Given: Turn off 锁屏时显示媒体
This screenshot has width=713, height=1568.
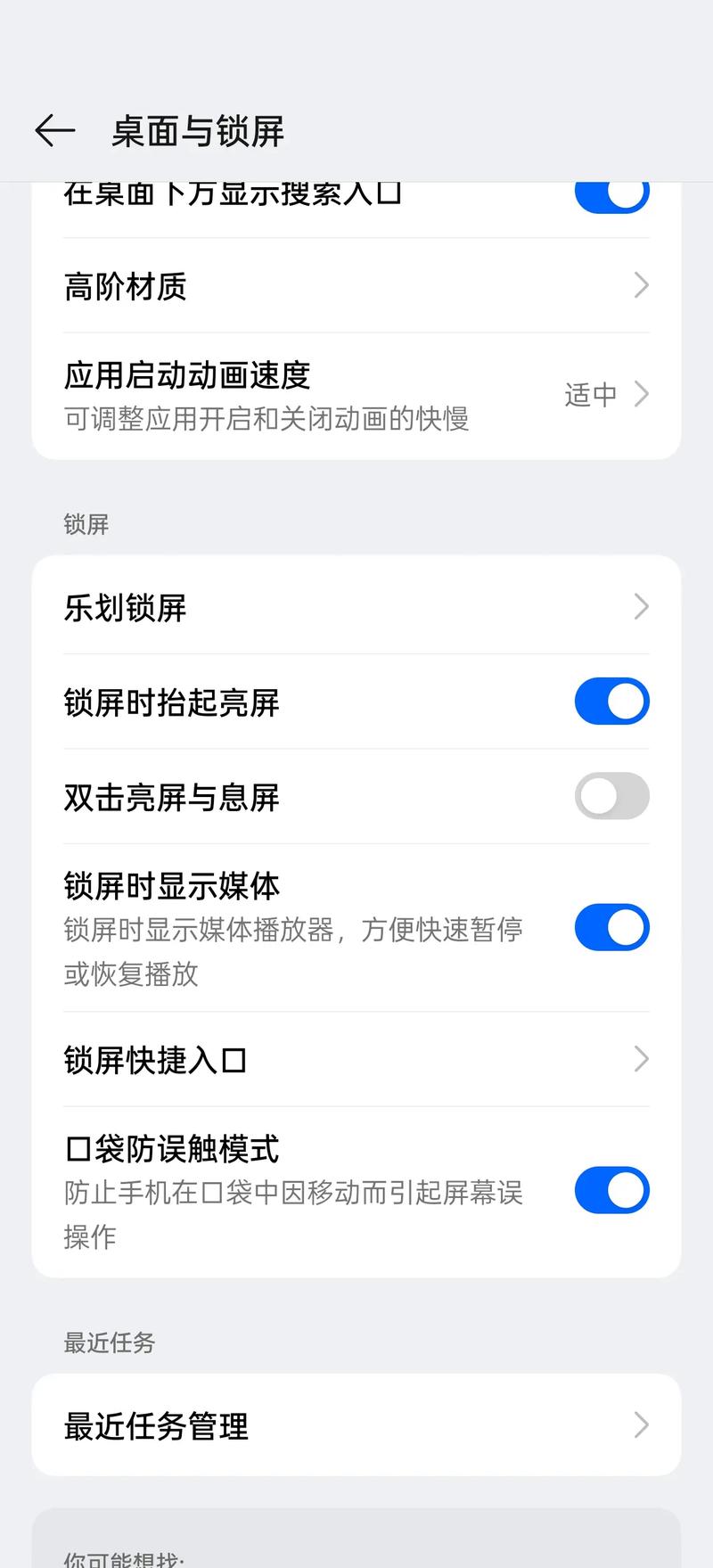Looking at the screenshot, I should point(611,927).
